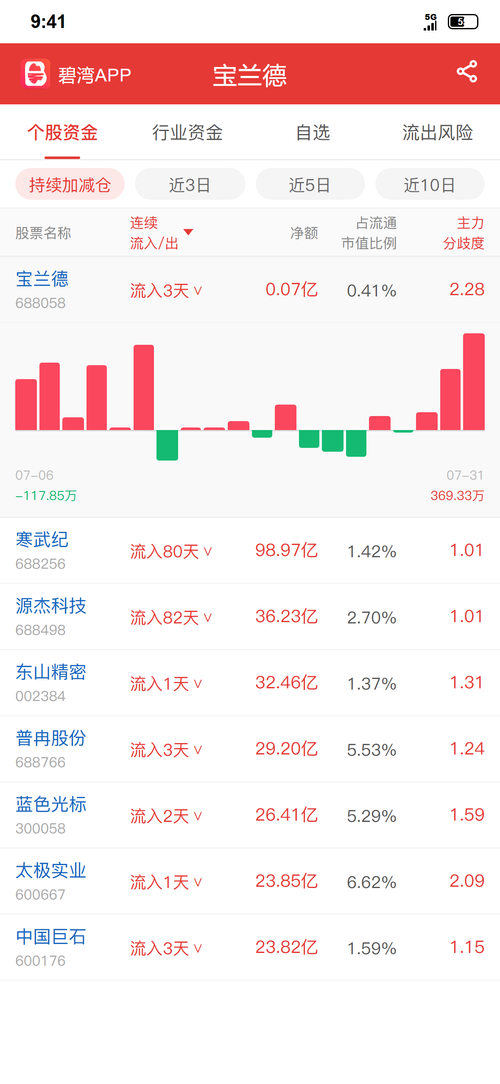The width and height of the screenshot is (500, 1084).
Task: Open the 碧湾APP logo link
Action: (76, 74)
